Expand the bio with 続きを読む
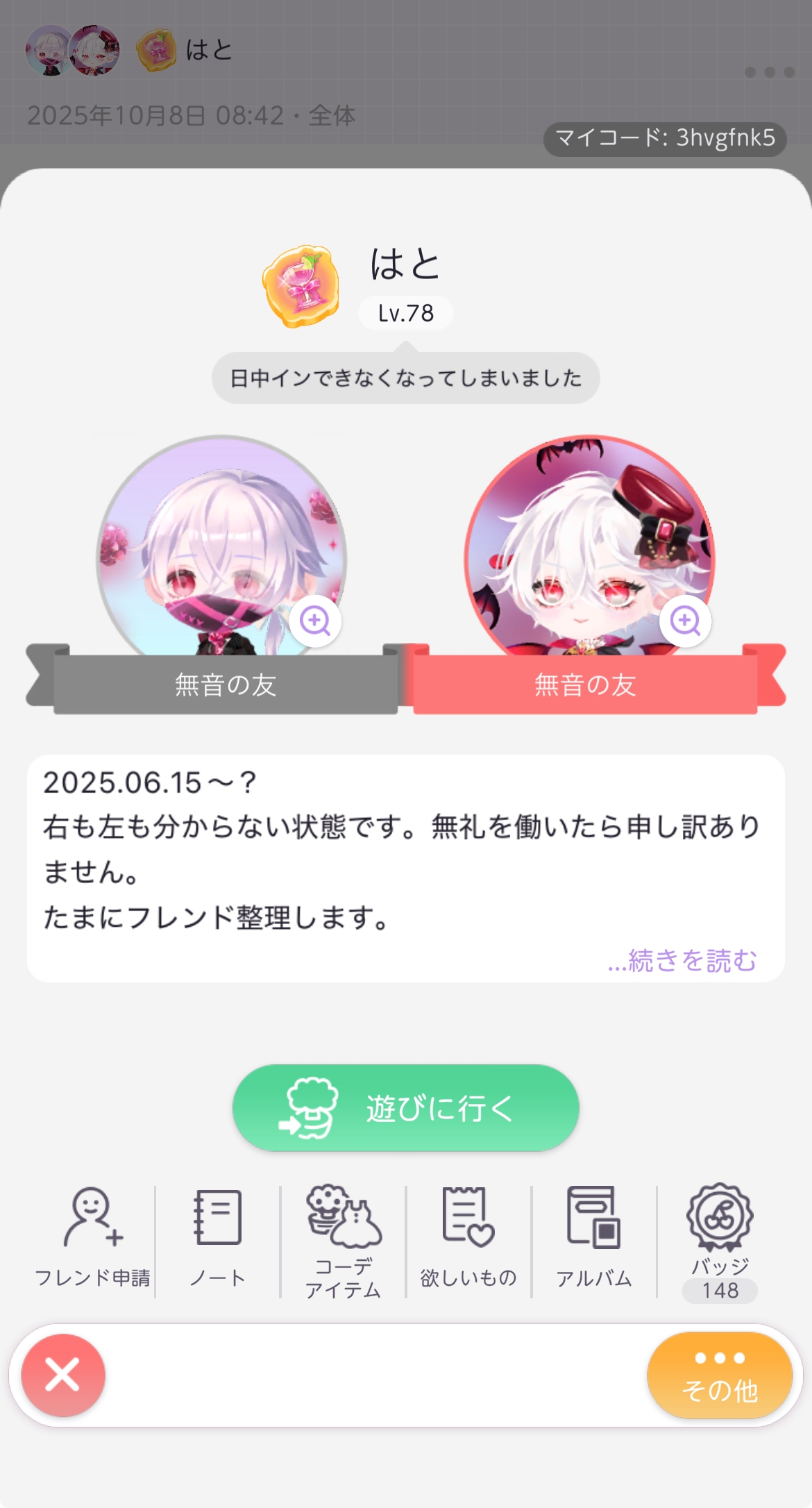 682,960
